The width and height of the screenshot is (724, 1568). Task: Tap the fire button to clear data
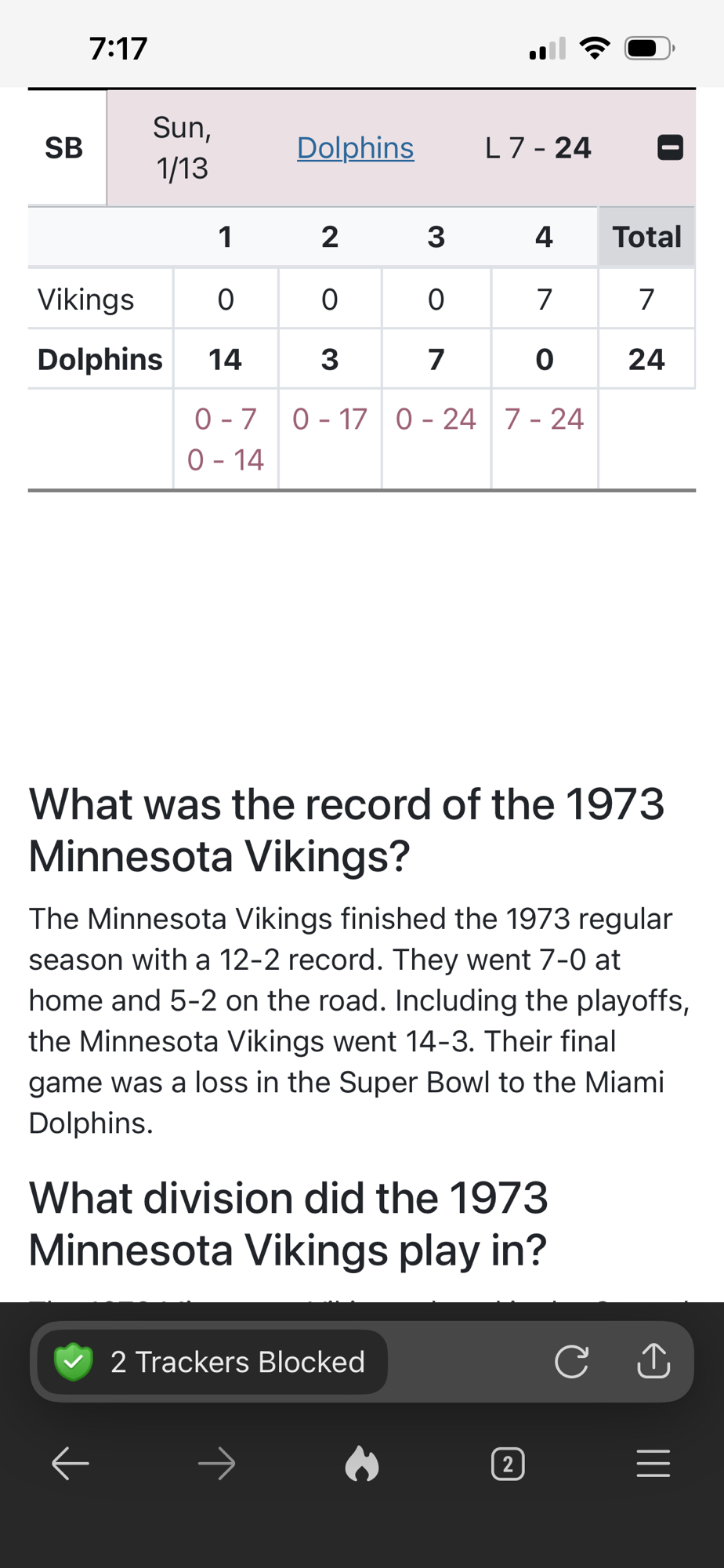point(362,1464)
